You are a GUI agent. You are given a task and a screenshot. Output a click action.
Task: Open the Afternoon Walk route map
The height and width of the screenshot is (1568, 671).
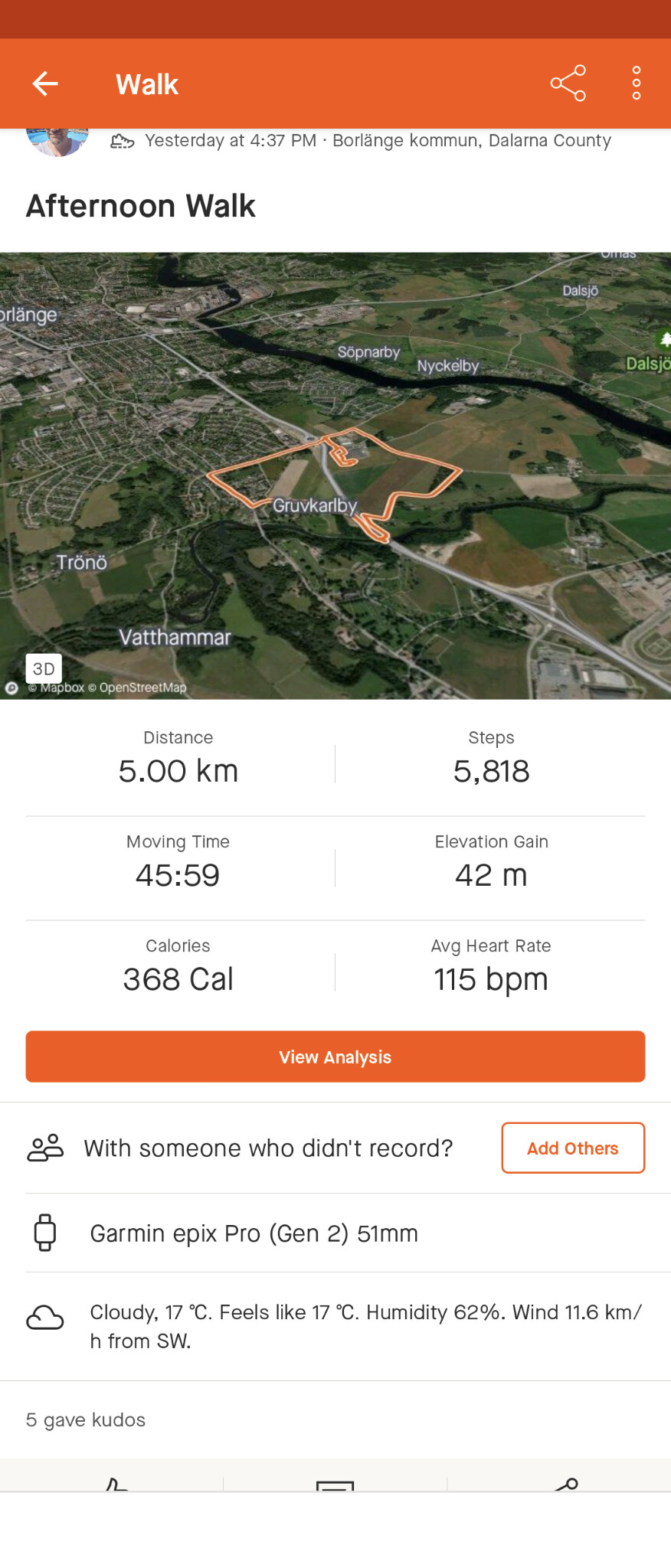click(x=335, y=475)
